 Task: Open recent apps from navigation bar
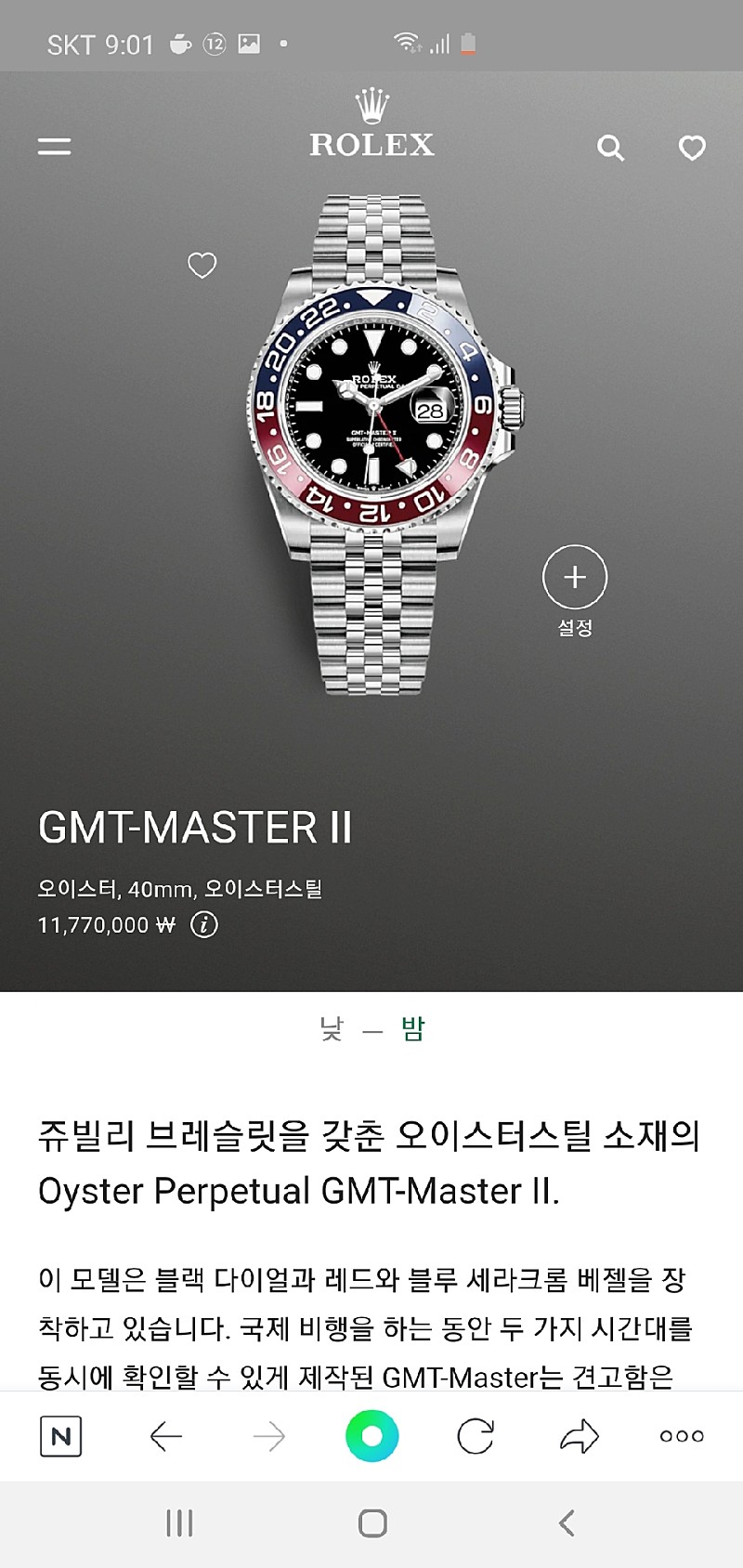179,1523
